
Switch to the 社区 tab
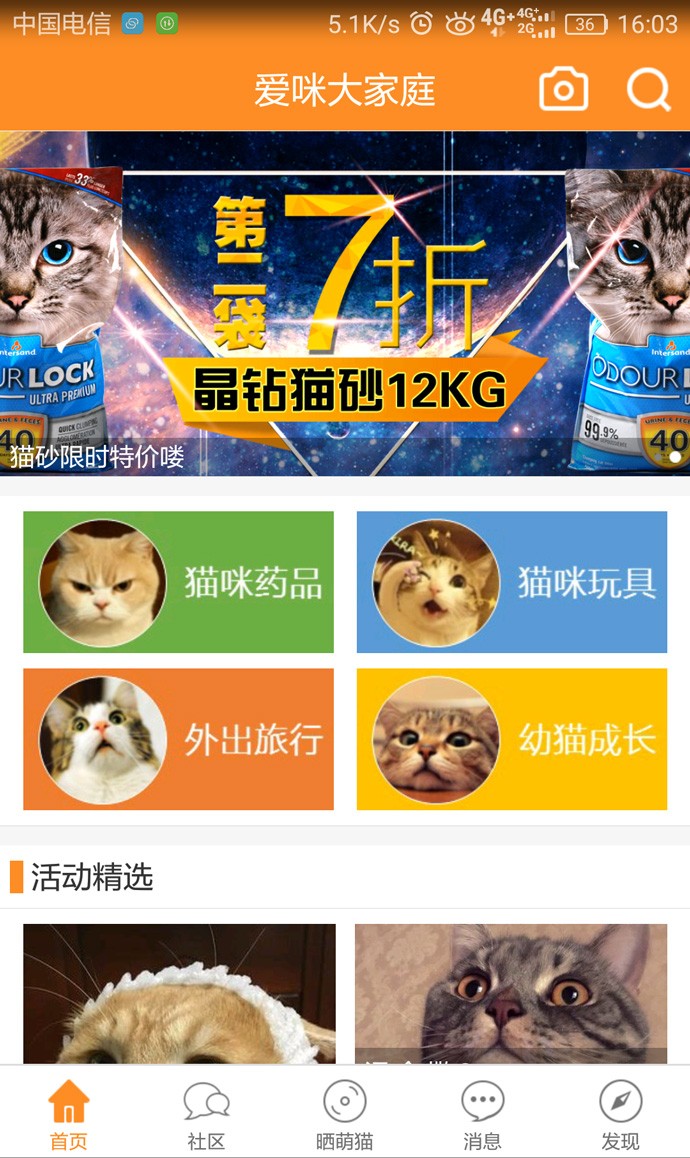(x=206, y=1114)
